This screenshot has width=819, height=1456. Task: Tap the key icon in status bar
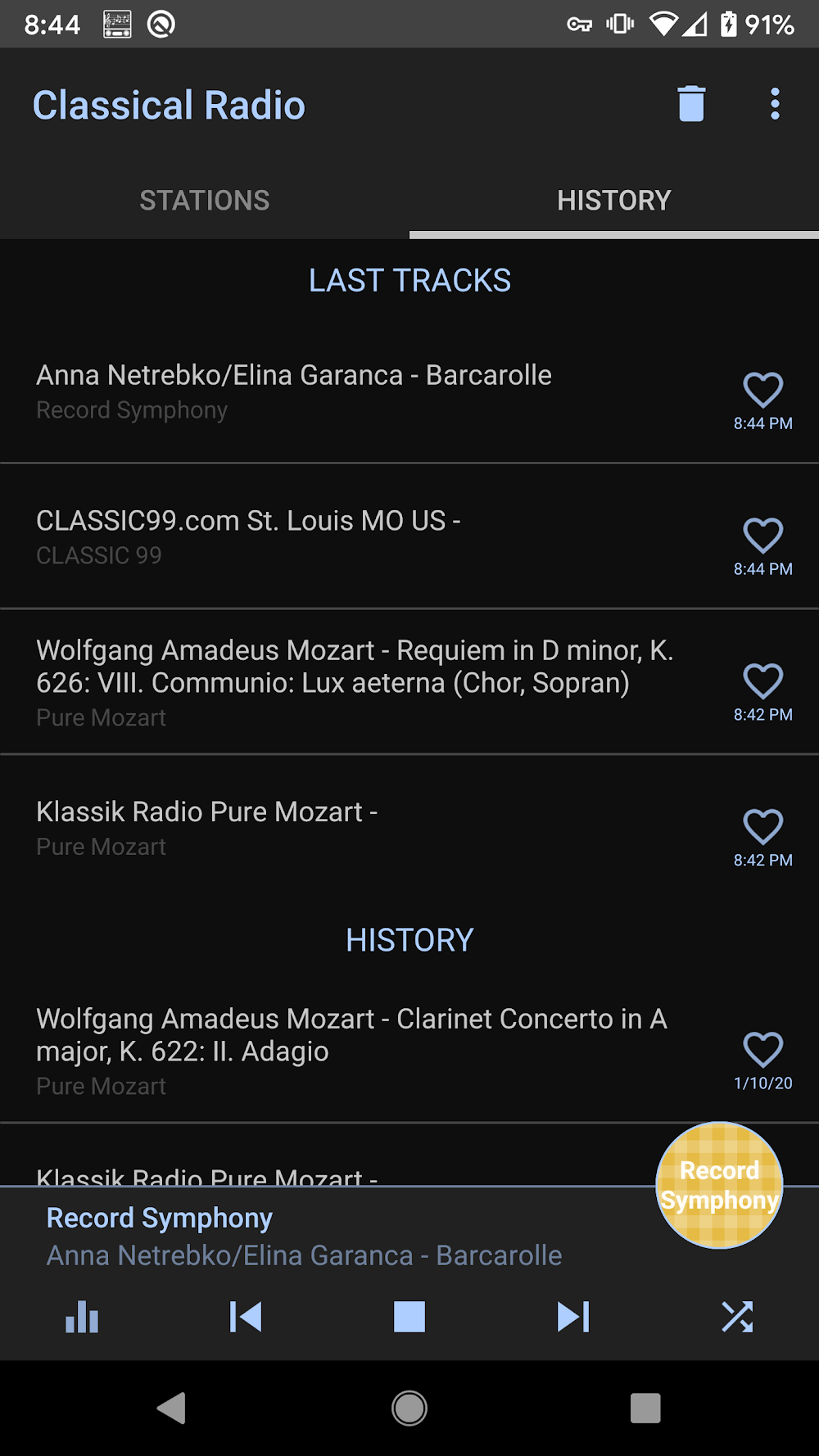pos(579,25)
